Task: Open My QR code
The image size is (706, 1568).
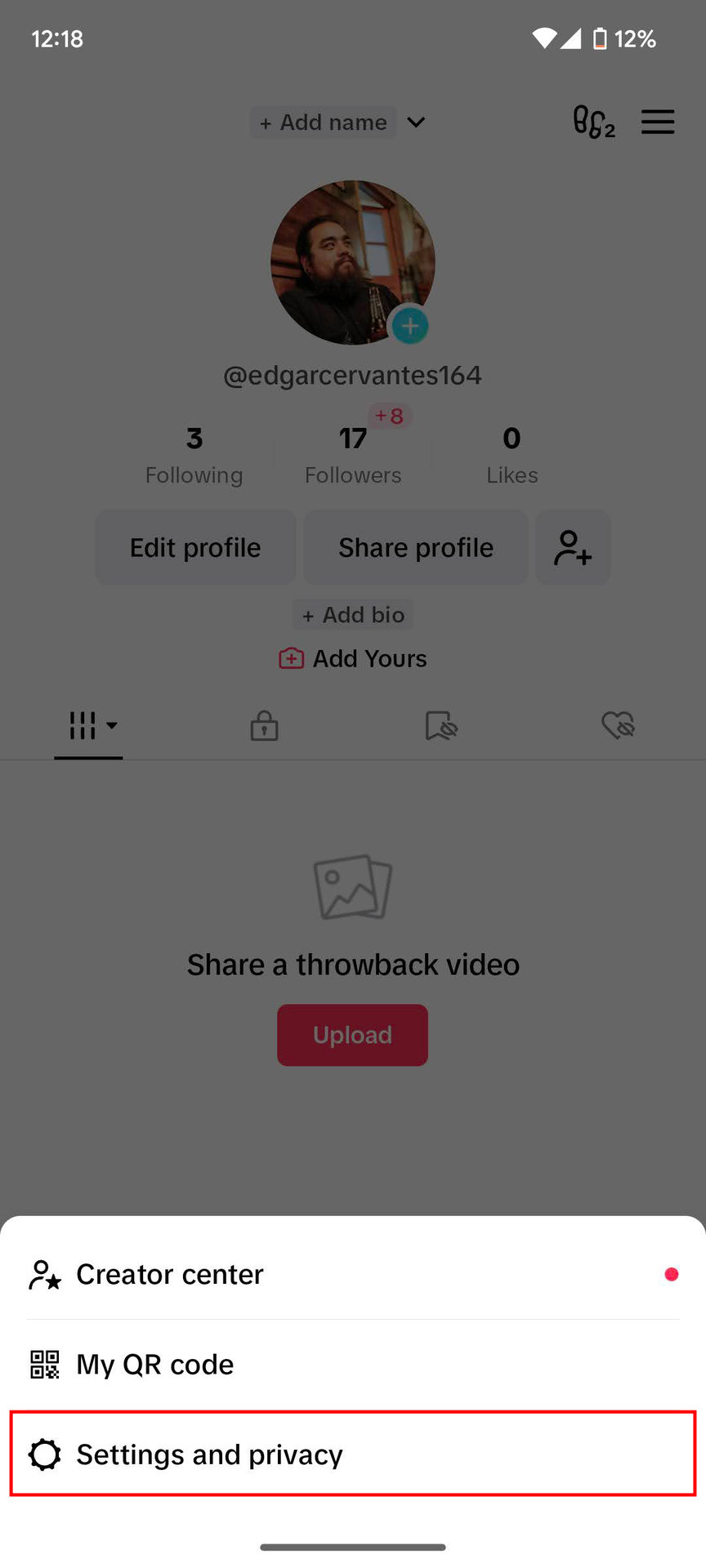Action: pos(155,1365)
